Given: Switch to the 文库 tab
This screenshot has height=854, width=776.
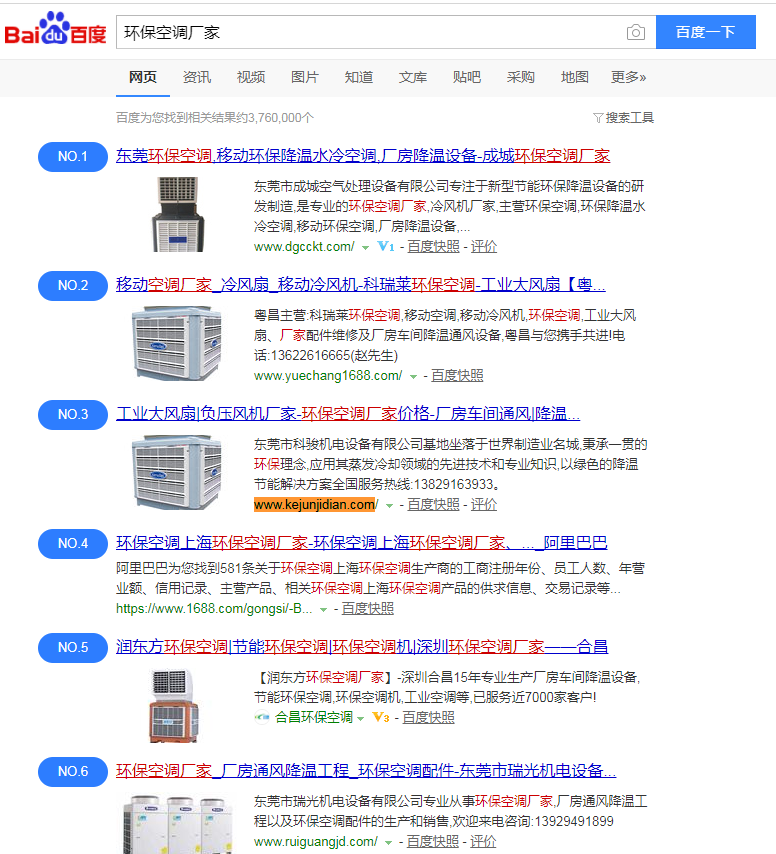Looking at the screenshot, I should click(413, 77).
